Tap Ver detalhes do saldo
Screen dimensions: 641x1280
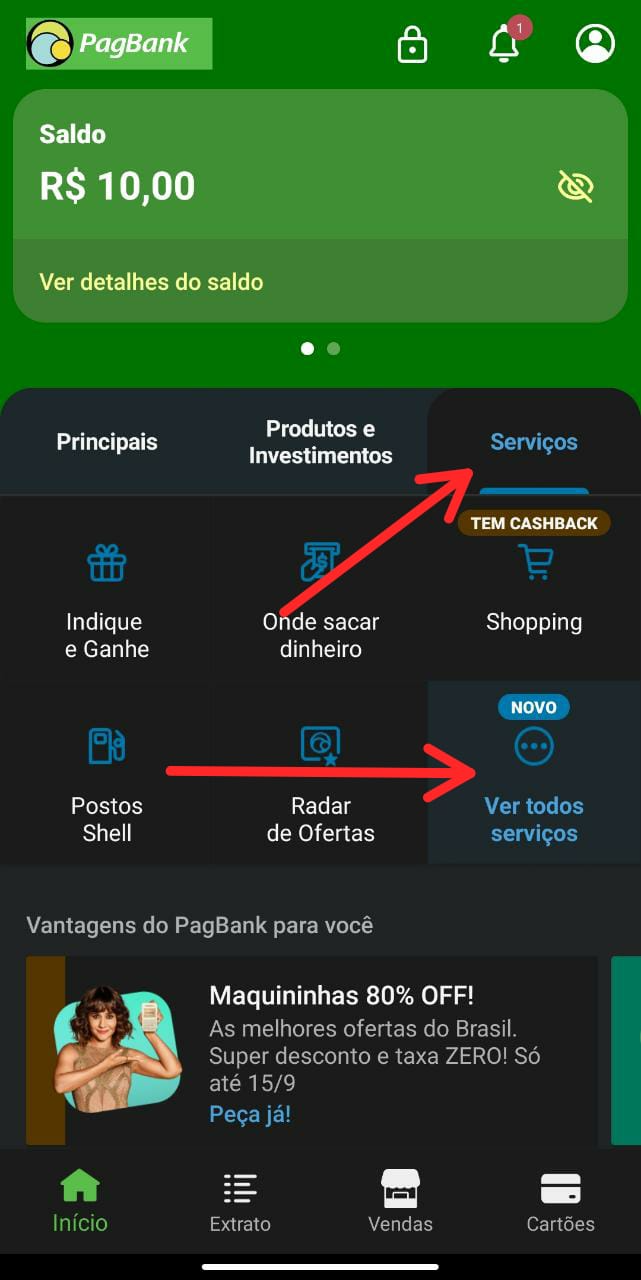151,282
